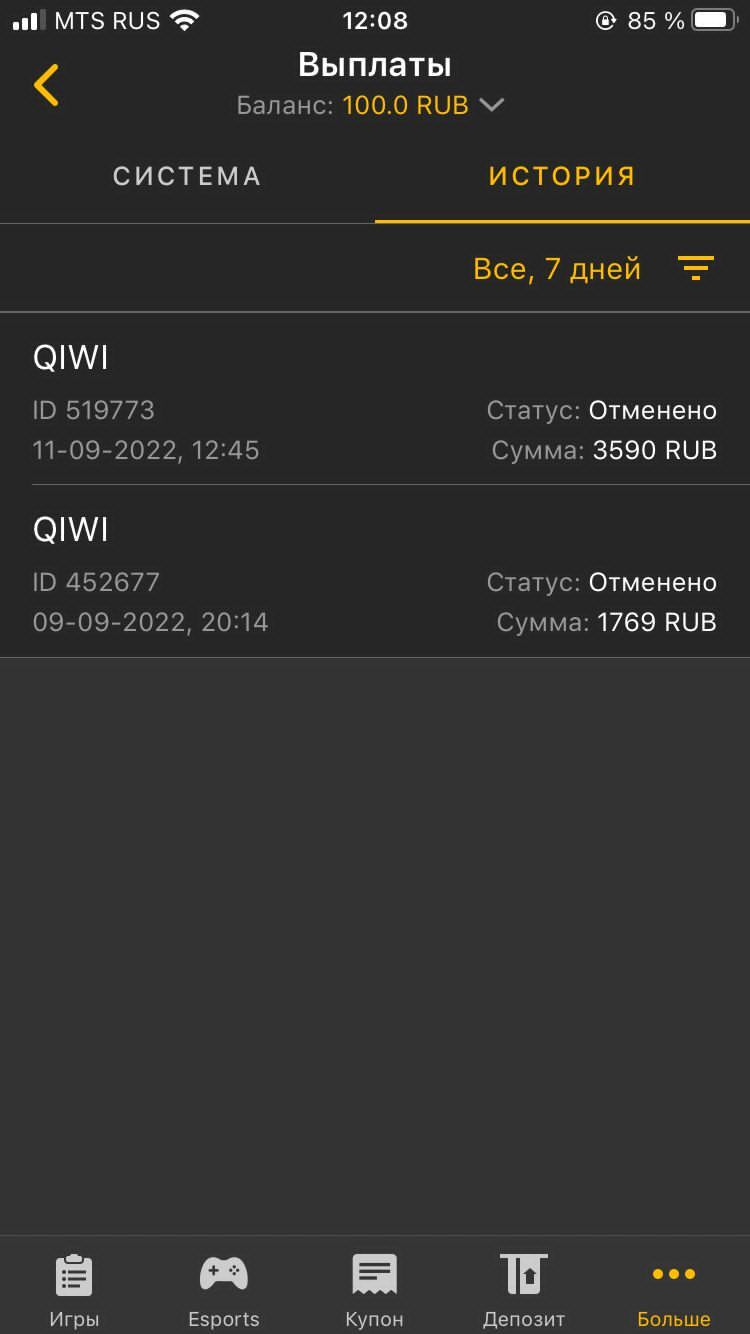750x1334 pixels.
Task: Open the Больше menu tab
Action: [674, 1289]
